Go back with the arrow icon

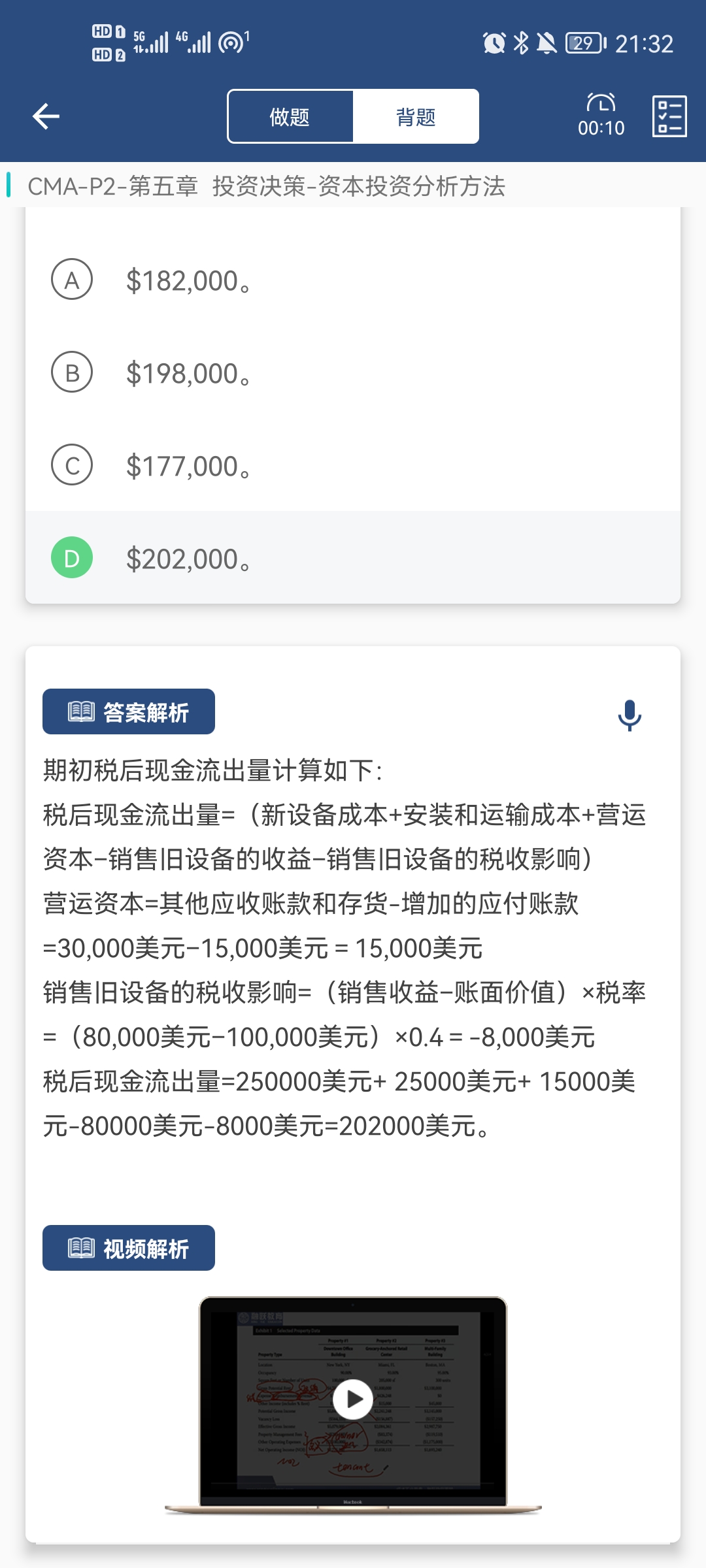click(46, 116)
